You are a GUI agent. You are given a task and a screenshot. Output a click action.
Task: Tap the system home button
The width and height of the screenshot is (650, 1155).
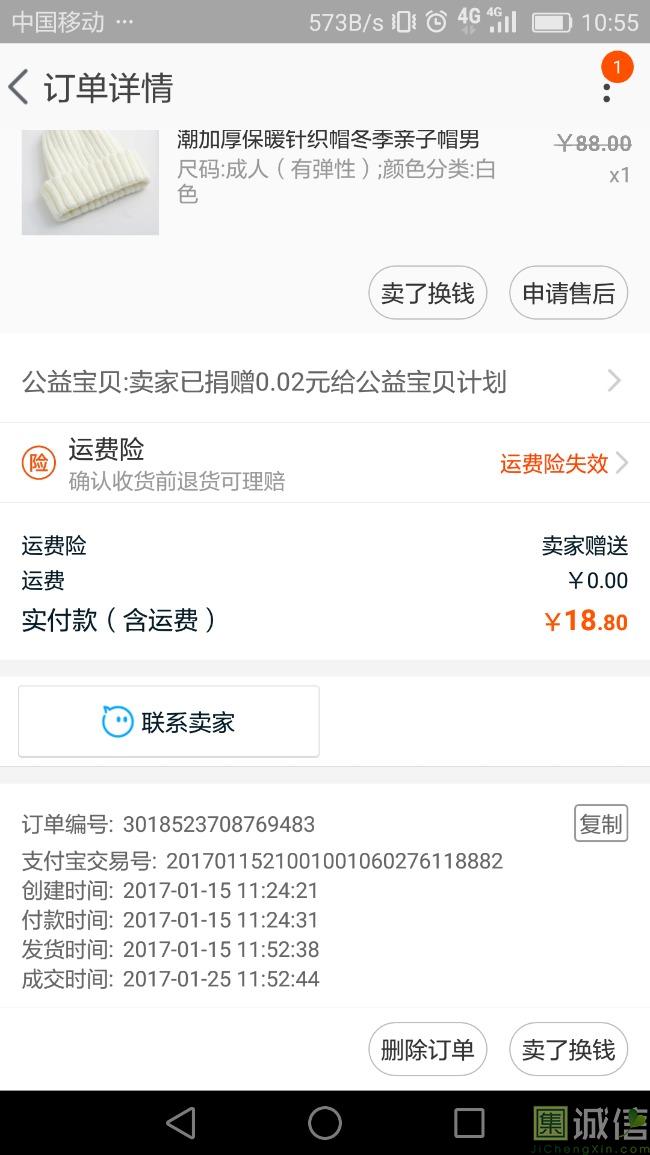(x=325, y=1123)
